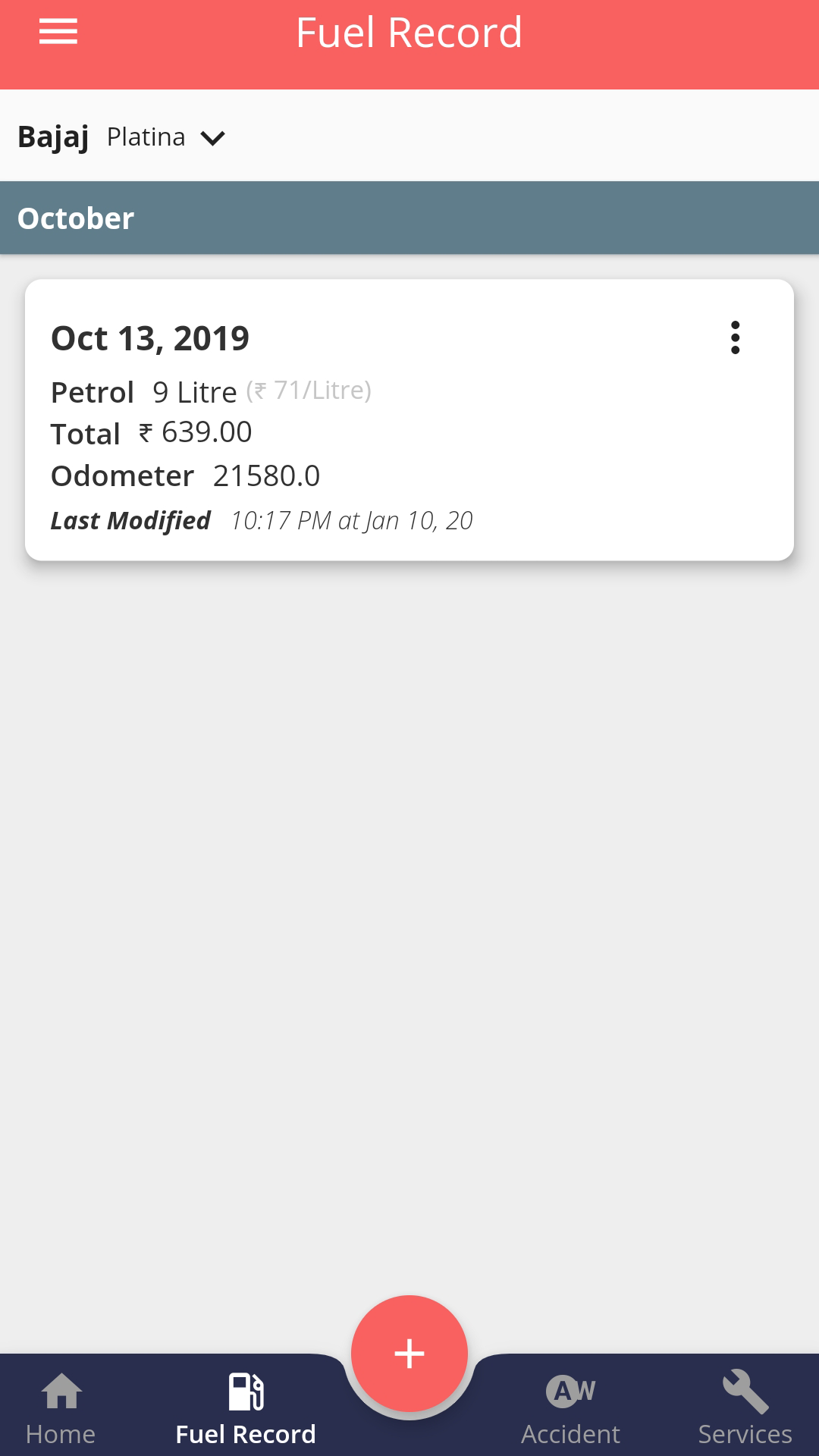Switch to the Home tab
The height and width of the screenshot is (1456, 819).
tap(61, 1409)
